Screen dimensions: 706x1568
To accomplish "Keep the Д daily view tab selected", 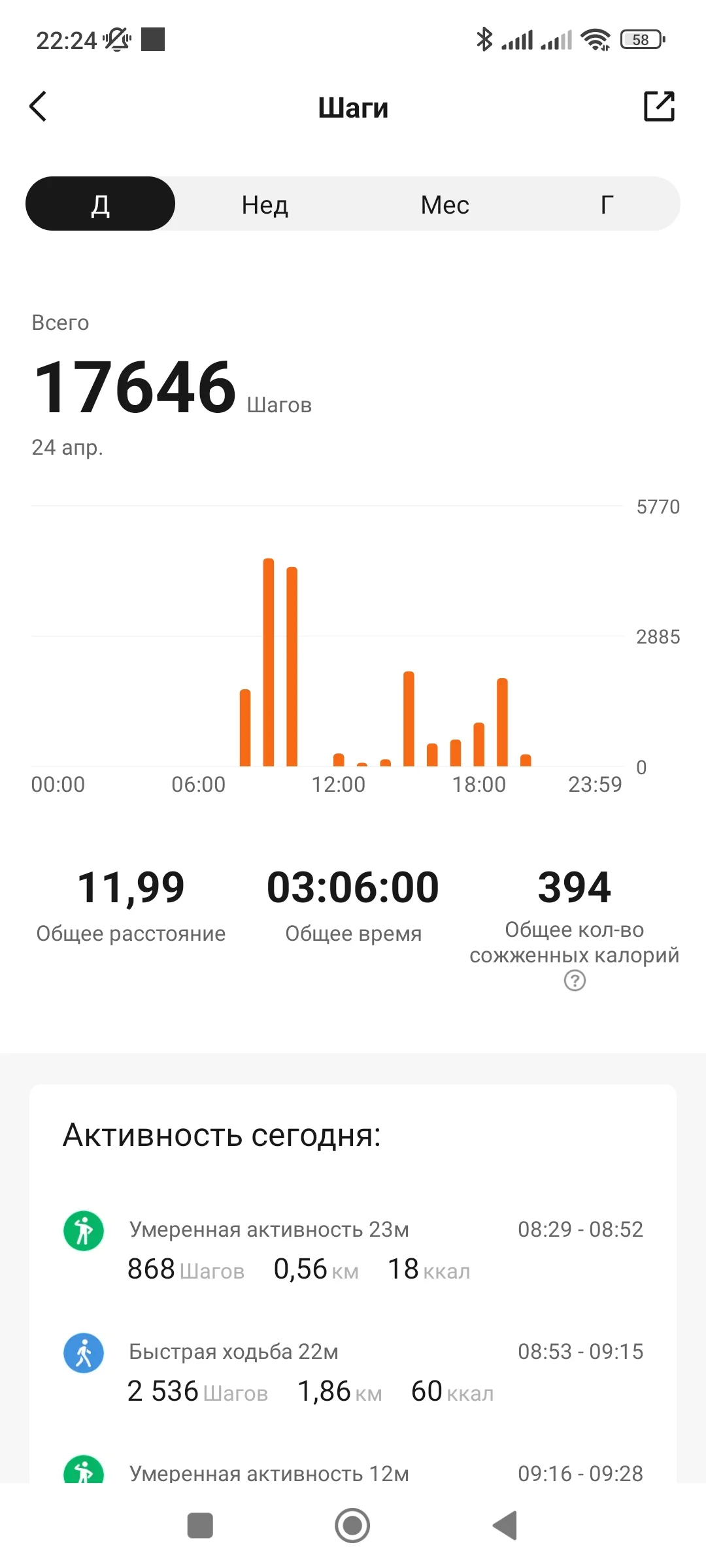I will click(100, 204).
